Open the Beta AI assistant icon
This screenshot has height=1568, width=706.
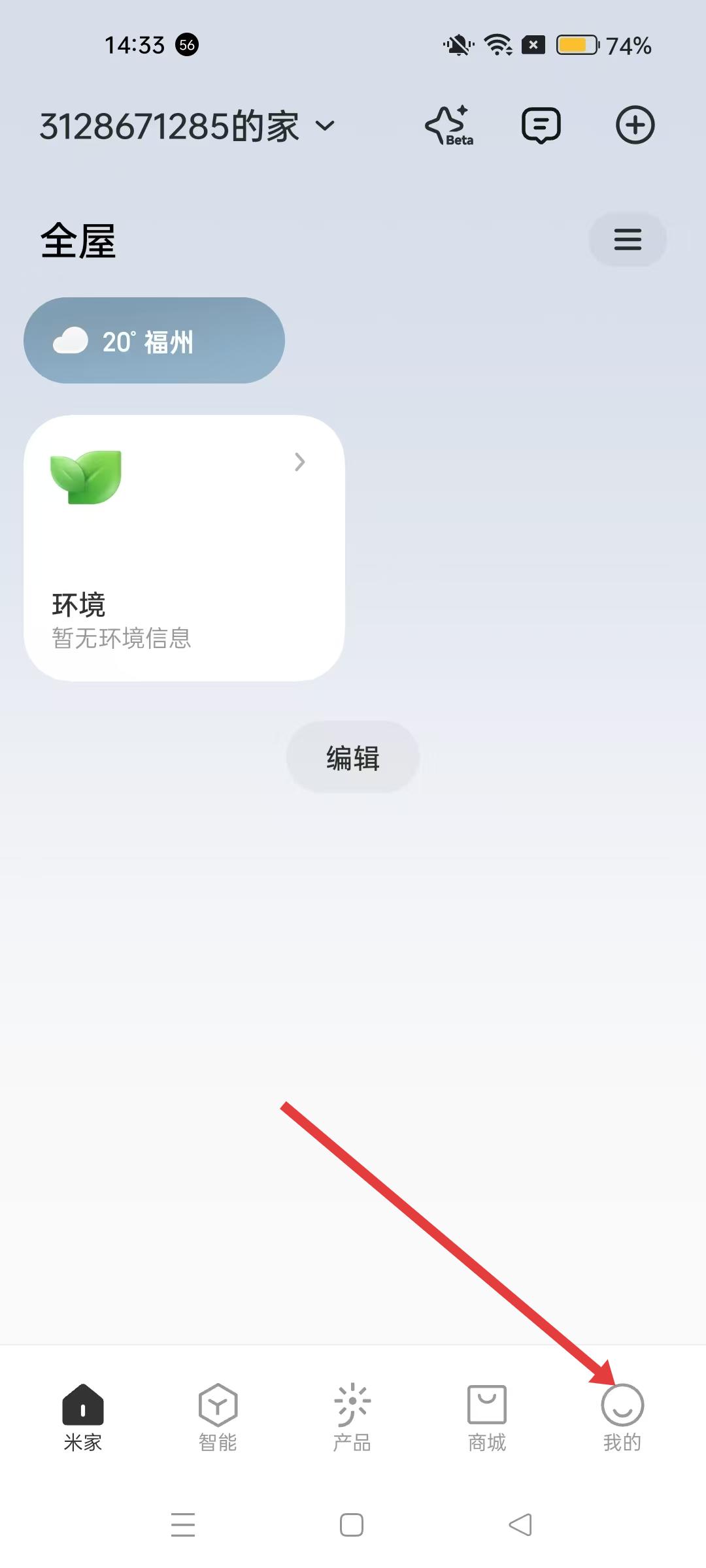449,125
